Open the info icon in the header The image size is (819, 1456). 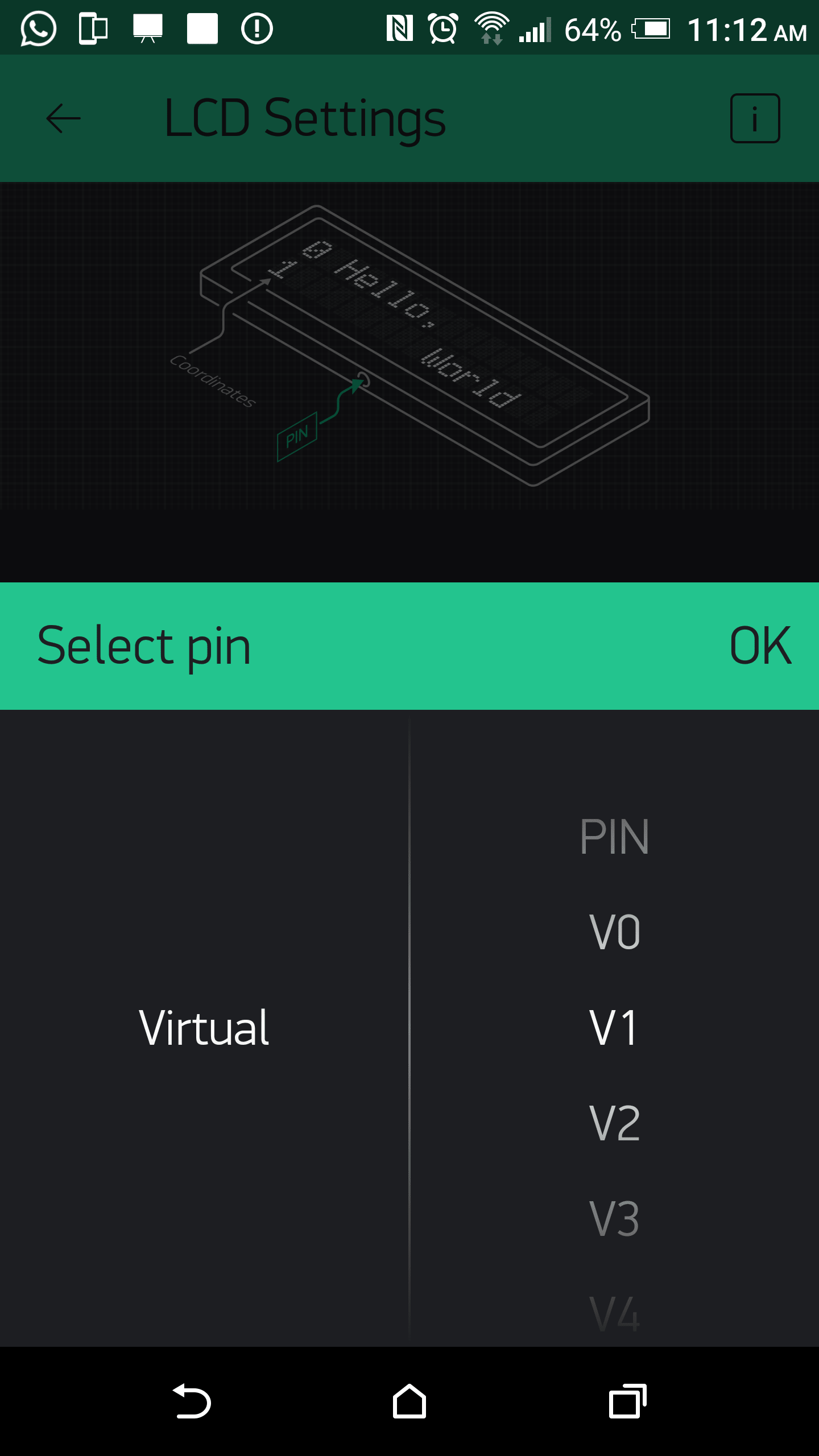(x=754, y=118)
